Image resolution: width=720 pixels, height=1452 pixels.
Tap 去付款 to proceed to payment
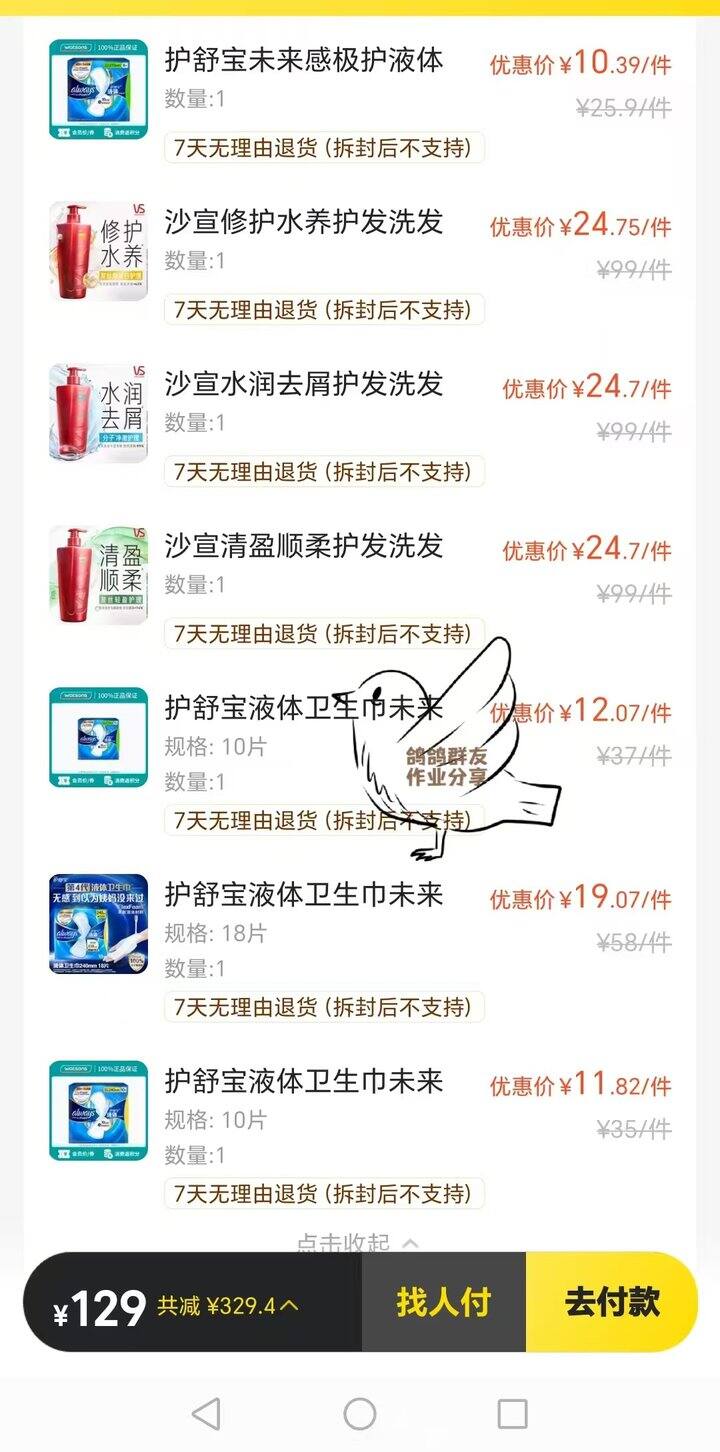pyautogui.click(x=611, y=1302)
